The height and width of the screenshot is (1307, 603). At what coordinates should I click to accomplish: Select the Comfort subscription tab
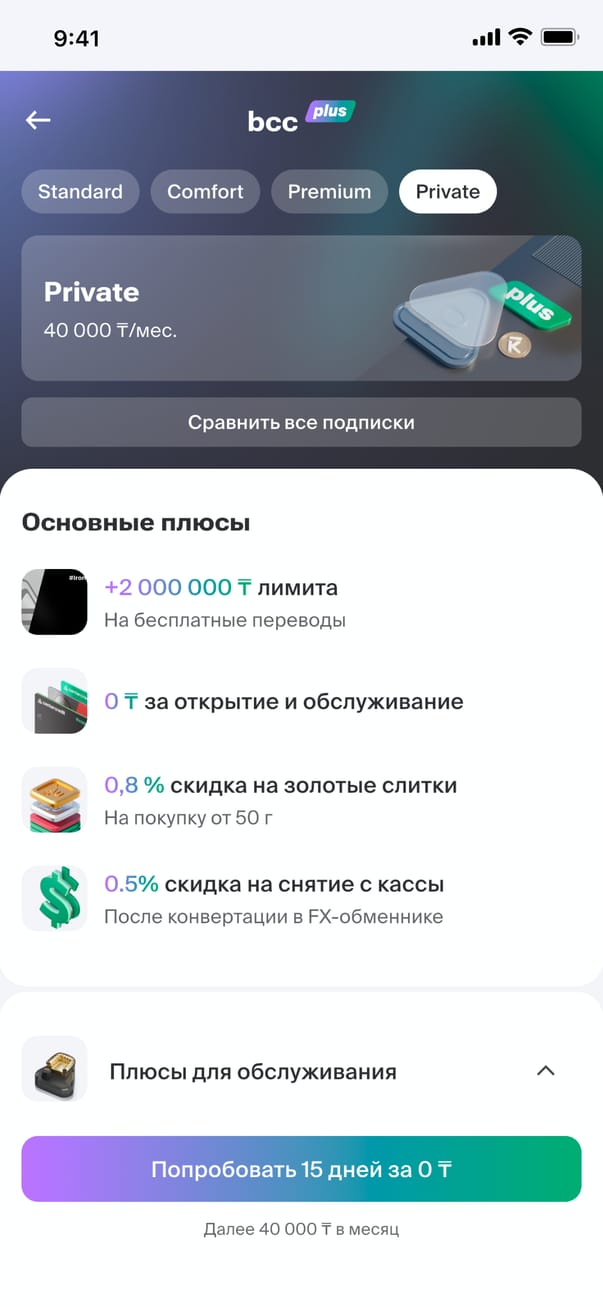point(205,192)
